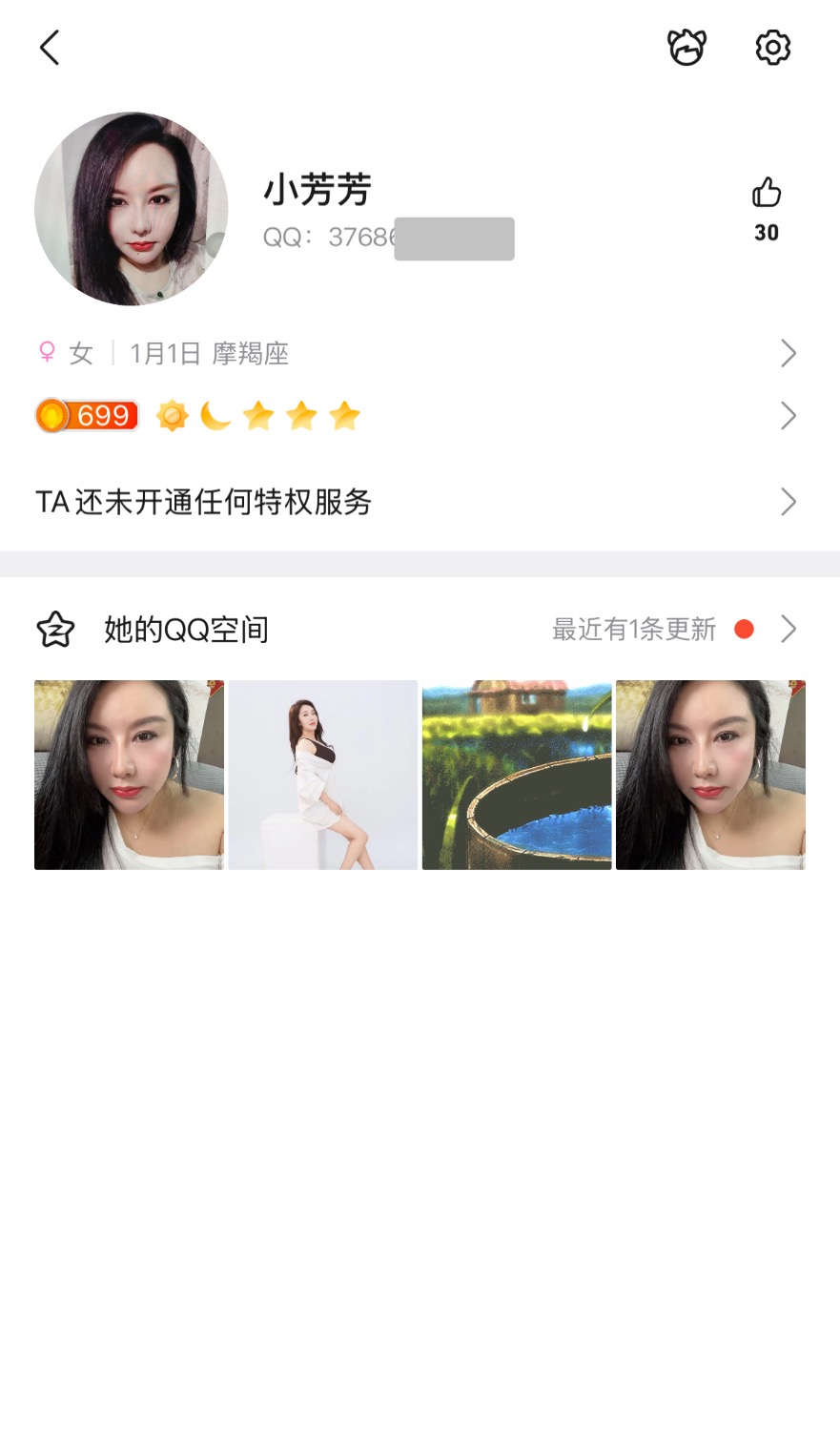The width and height of the screenshot is (840, 1431).
Task: Open TA还未开通任何特权服务 row
Action: click(x=420, y=502)
